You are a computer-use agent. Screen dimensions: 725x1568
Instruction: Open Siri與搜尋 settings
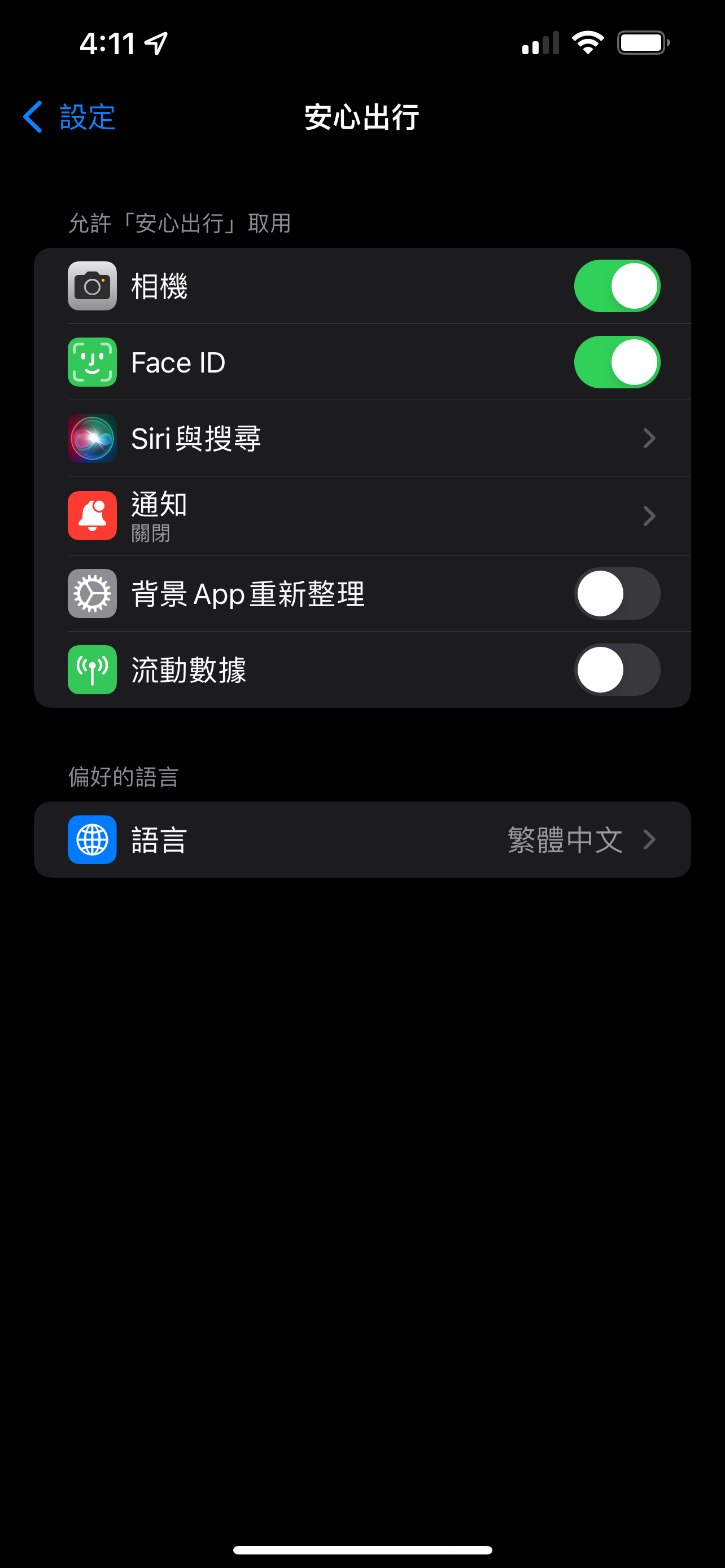pyautogui.click(x=362, y=438)
